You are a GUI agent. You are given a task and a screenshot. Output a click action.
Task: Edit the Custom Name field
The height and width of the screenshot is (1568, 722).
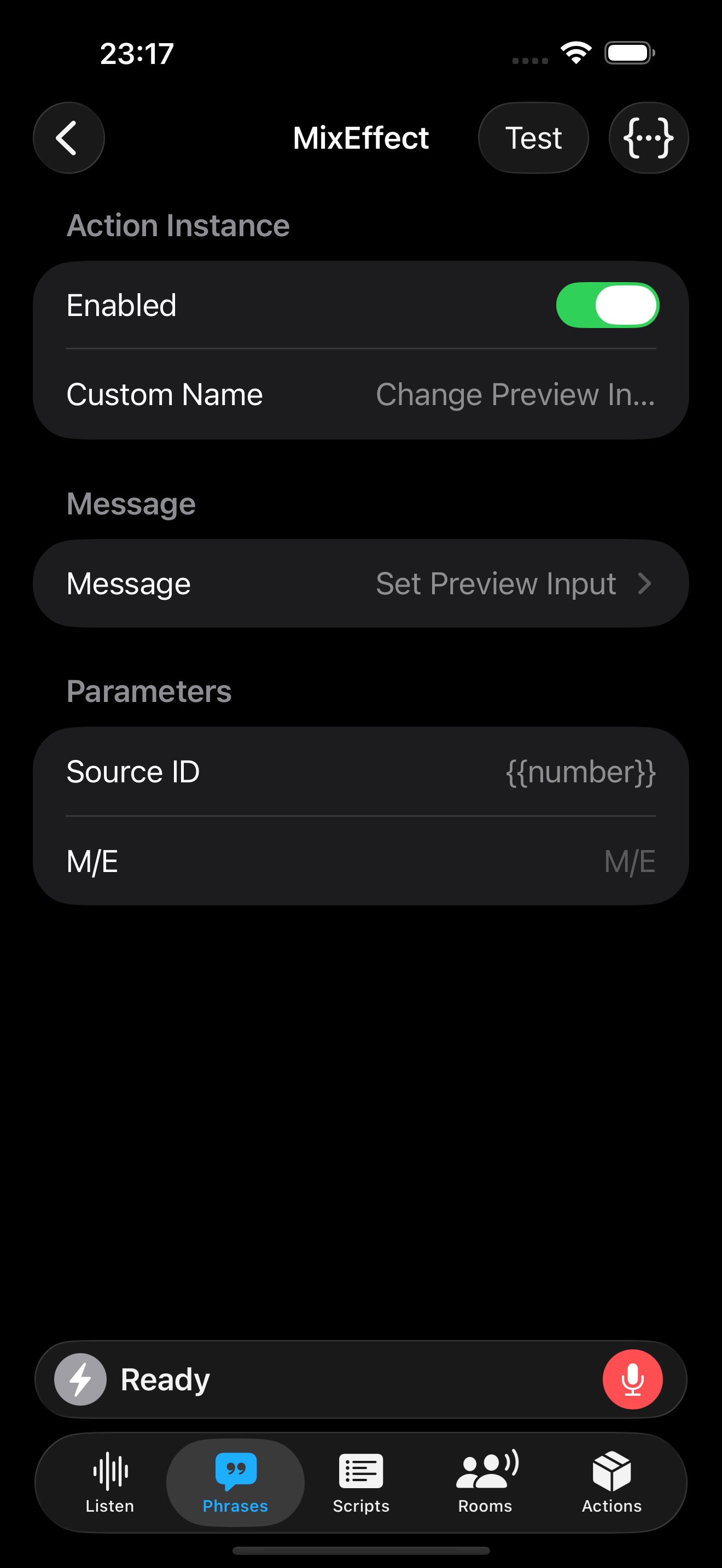514,394
